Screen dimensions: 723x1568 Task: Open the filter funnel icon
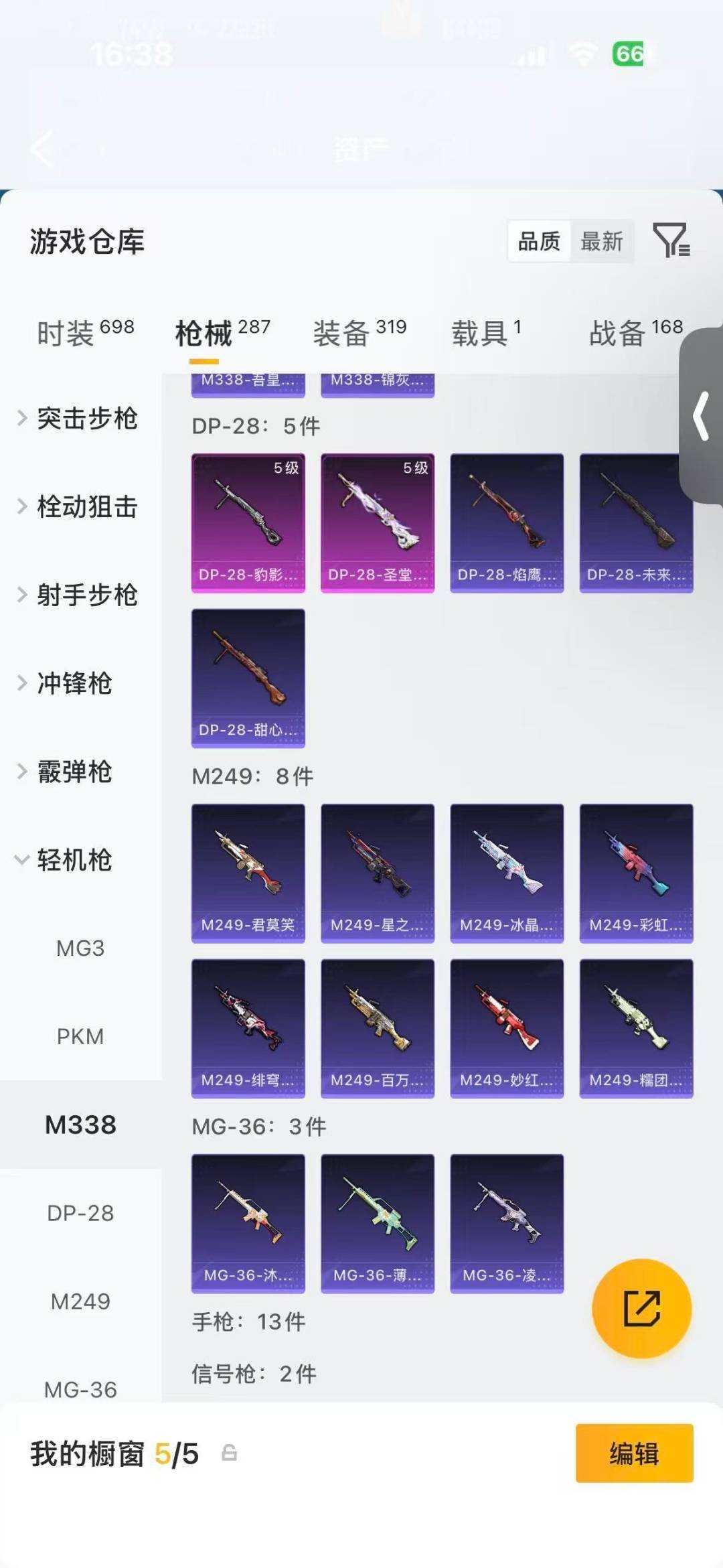point(671,240)
